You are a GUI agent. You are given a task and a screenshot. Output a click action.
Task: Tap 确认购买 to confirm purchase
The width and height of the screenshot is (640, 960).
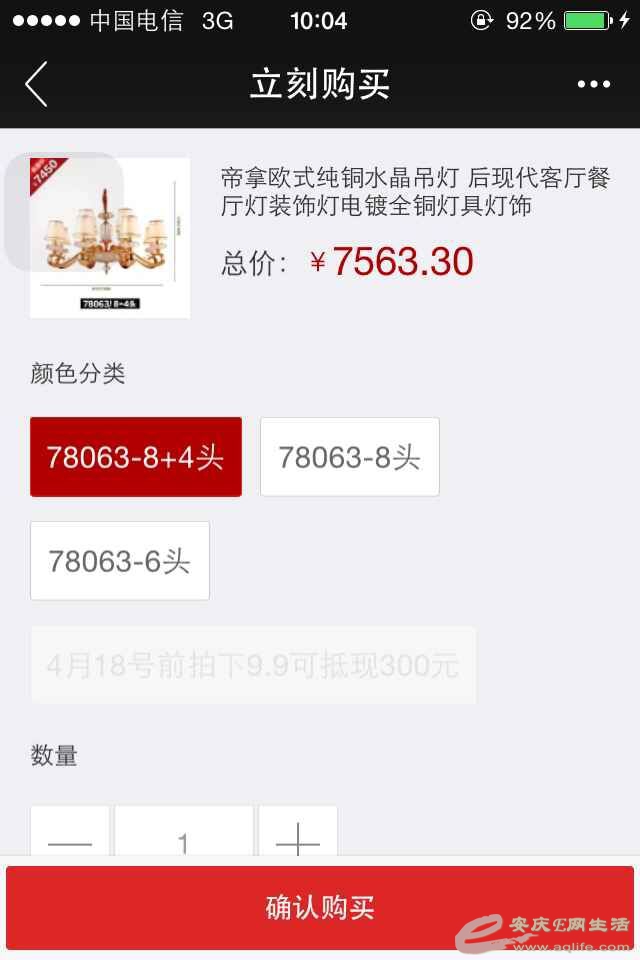pyautogui.click(x=320, y=908)
